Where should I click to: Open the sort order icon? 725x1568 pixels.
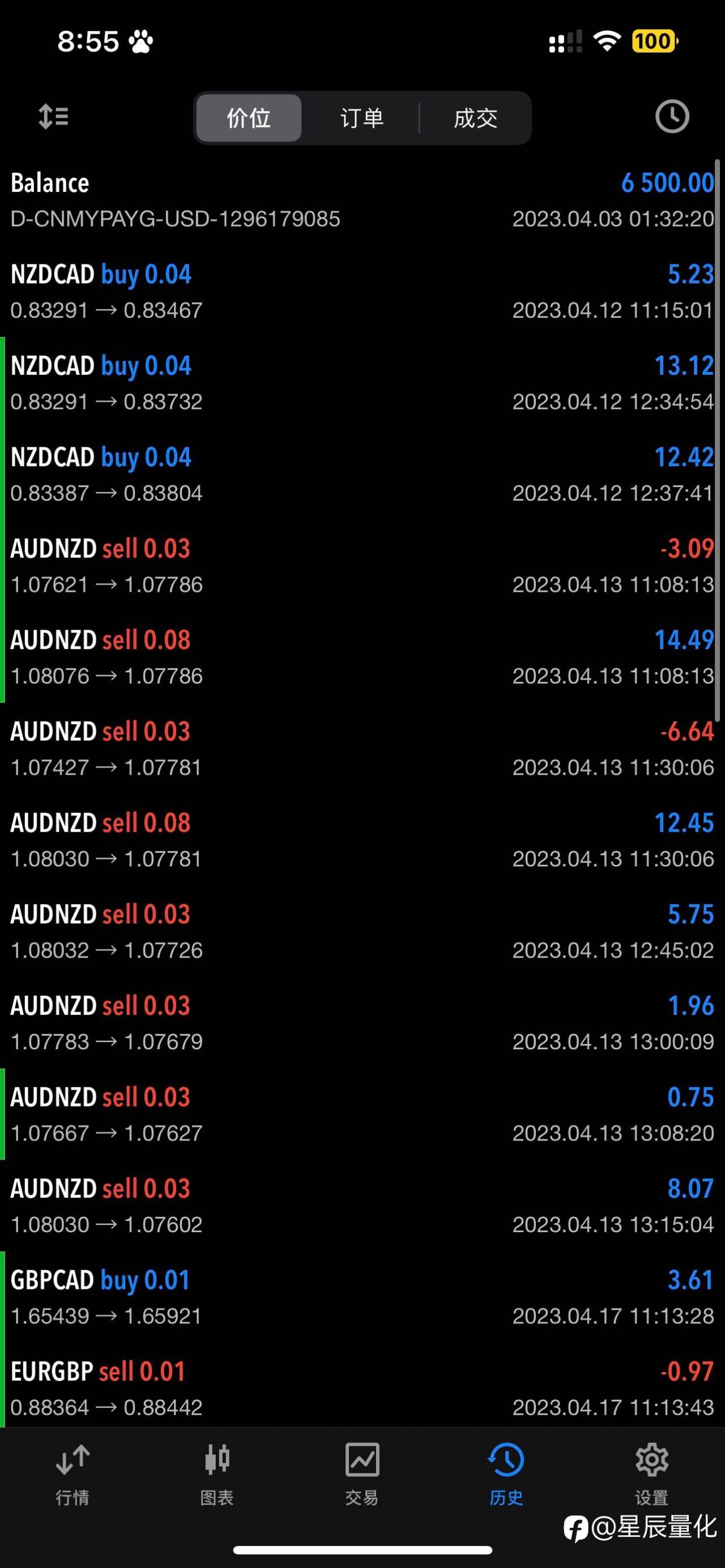click(x=54, y=116)
